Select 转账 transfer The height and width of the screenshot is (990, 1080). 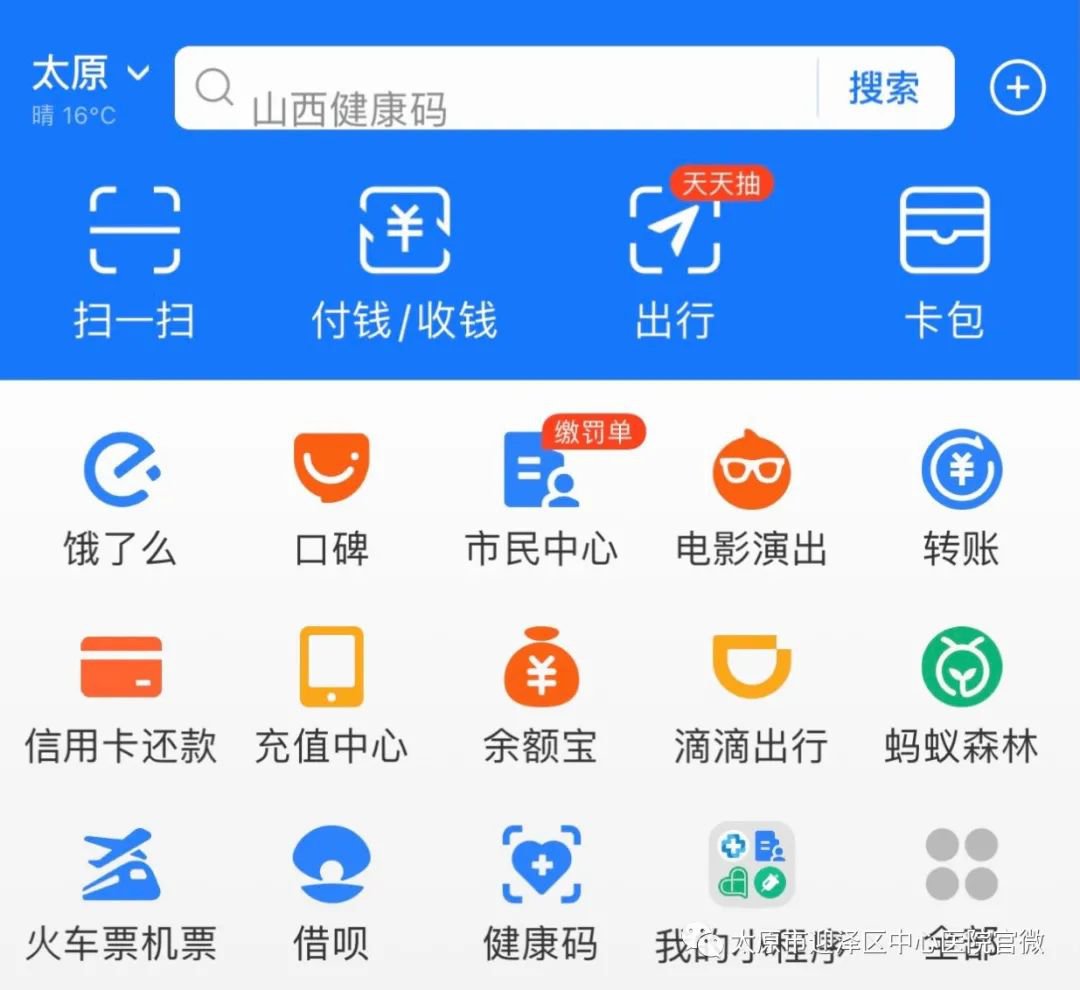tap(961, 497)
